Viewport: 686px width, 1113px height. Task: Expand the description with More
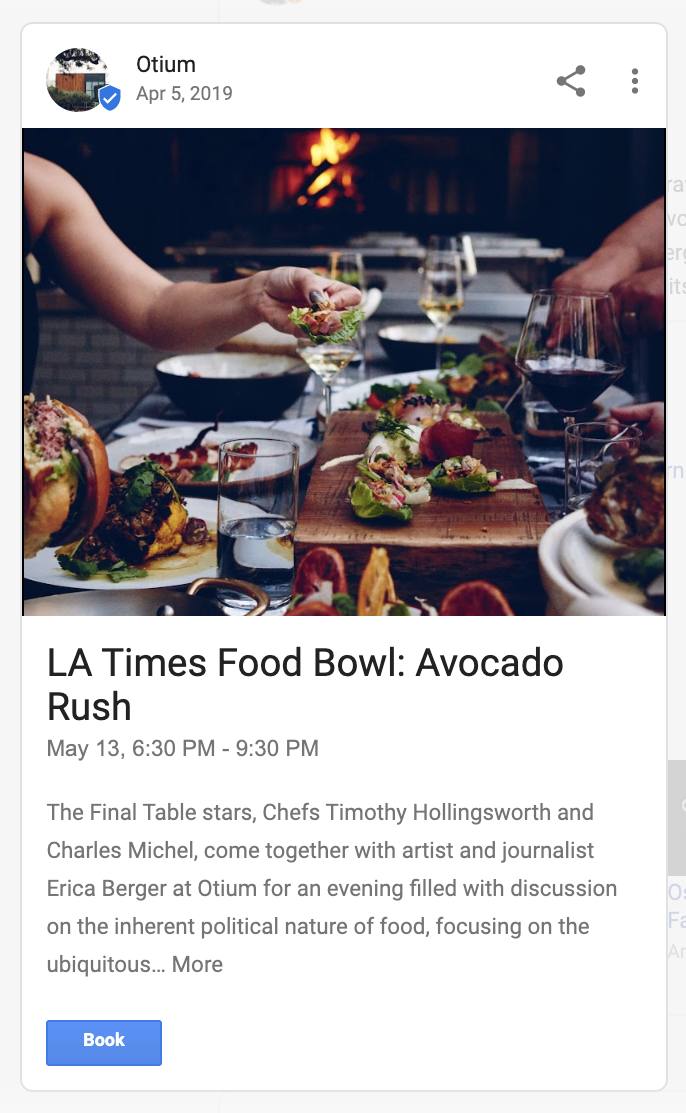pyautogui.click(x=197, y=964)
